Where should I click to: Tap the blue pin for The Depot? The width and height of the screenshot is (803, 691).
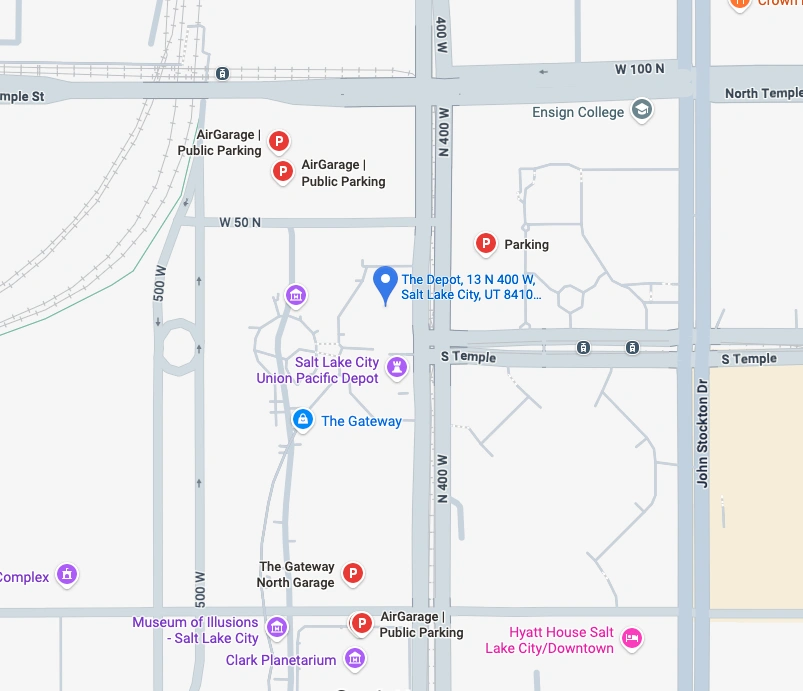386,284
